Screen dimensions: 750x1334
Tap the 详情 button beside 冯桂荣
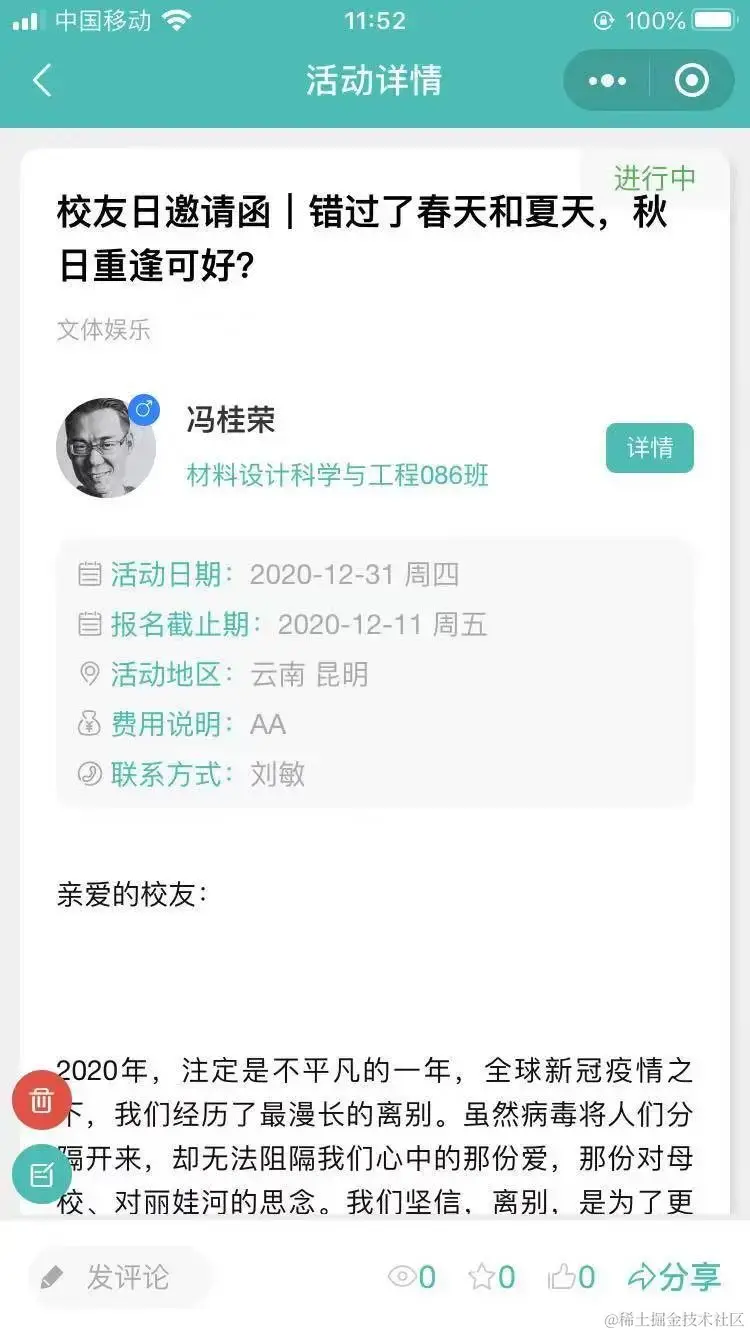649,448
